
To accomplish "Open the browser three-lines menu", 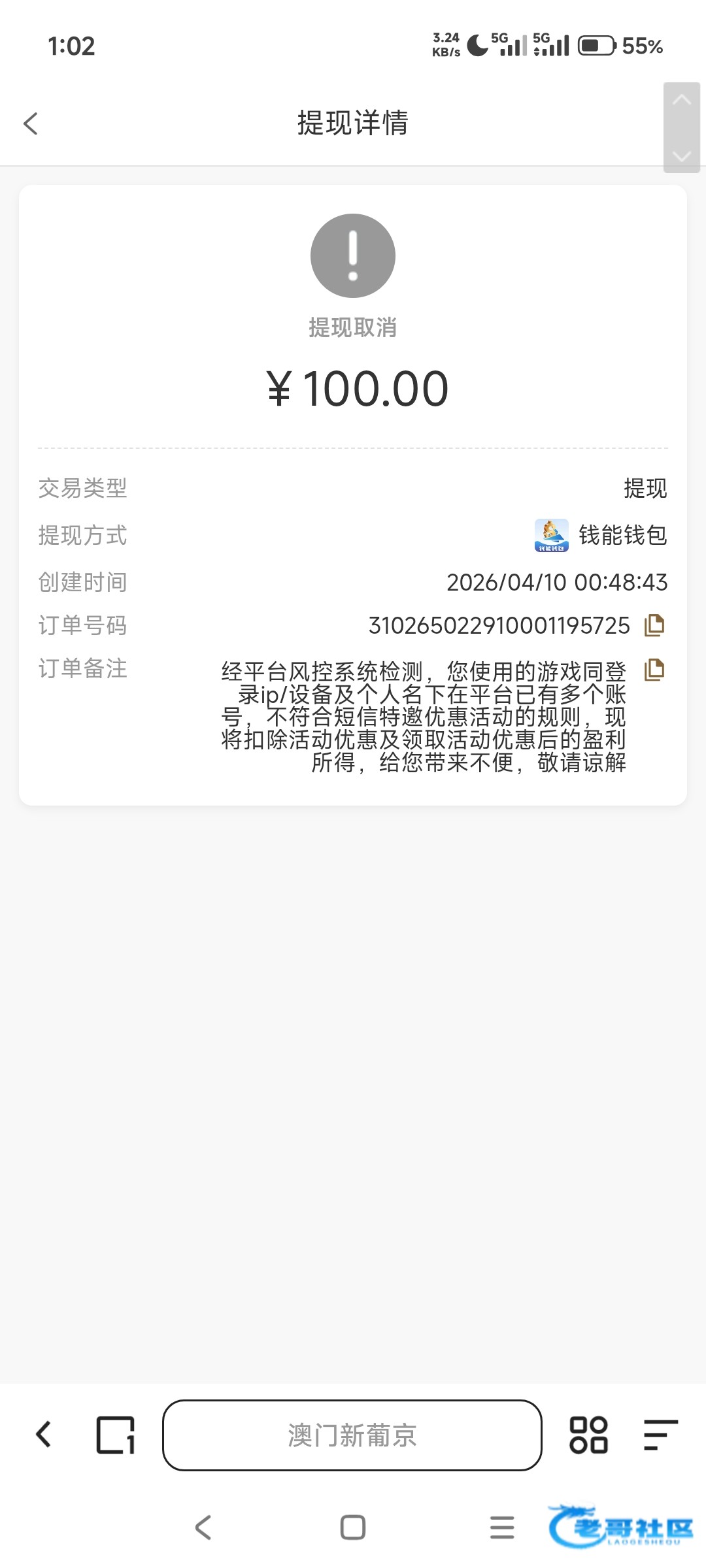I will pyautogui.click(x=660, y=1435).
